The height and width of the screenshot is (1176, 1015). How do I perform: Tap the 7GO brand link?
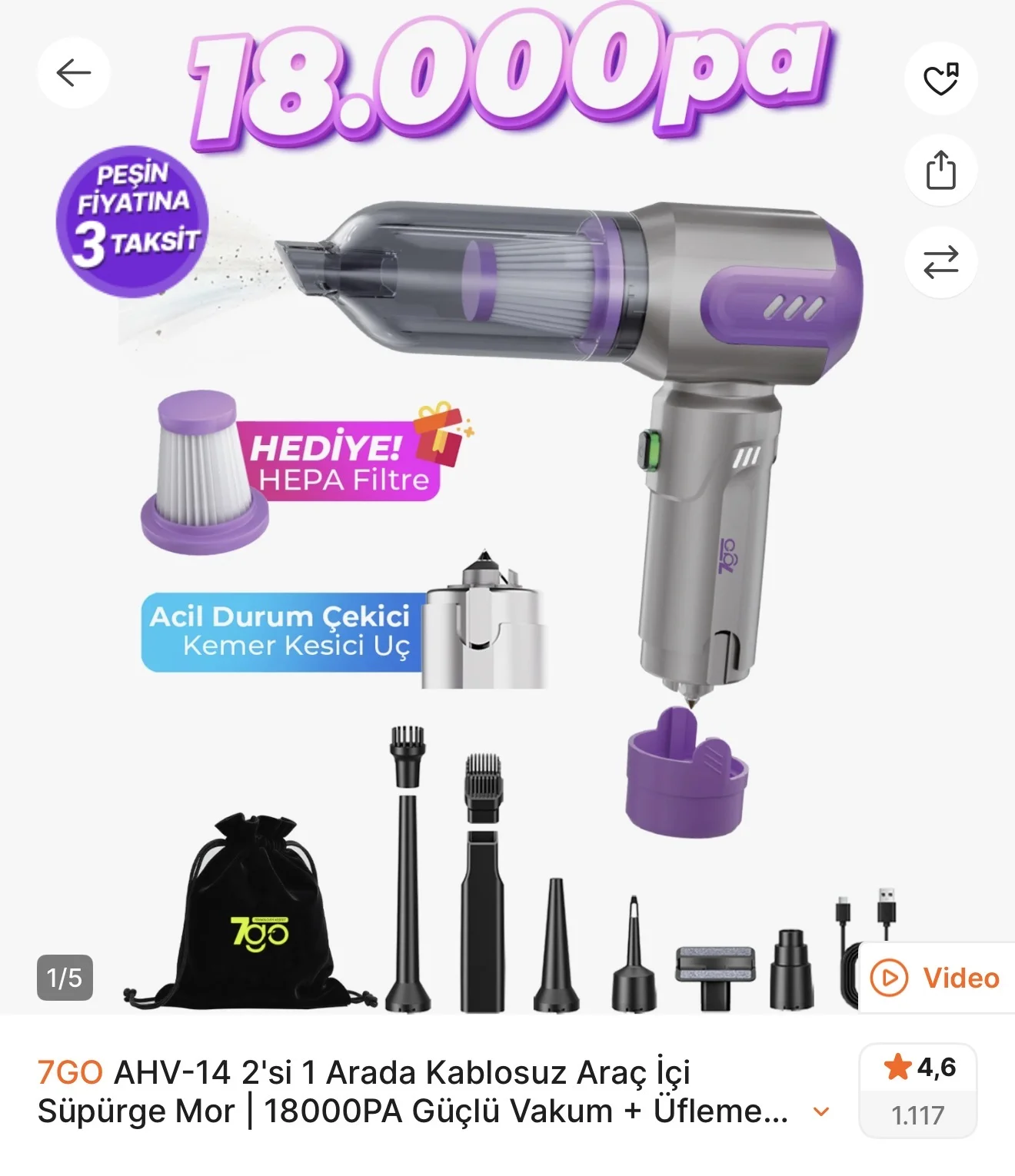click(70, 1071)
